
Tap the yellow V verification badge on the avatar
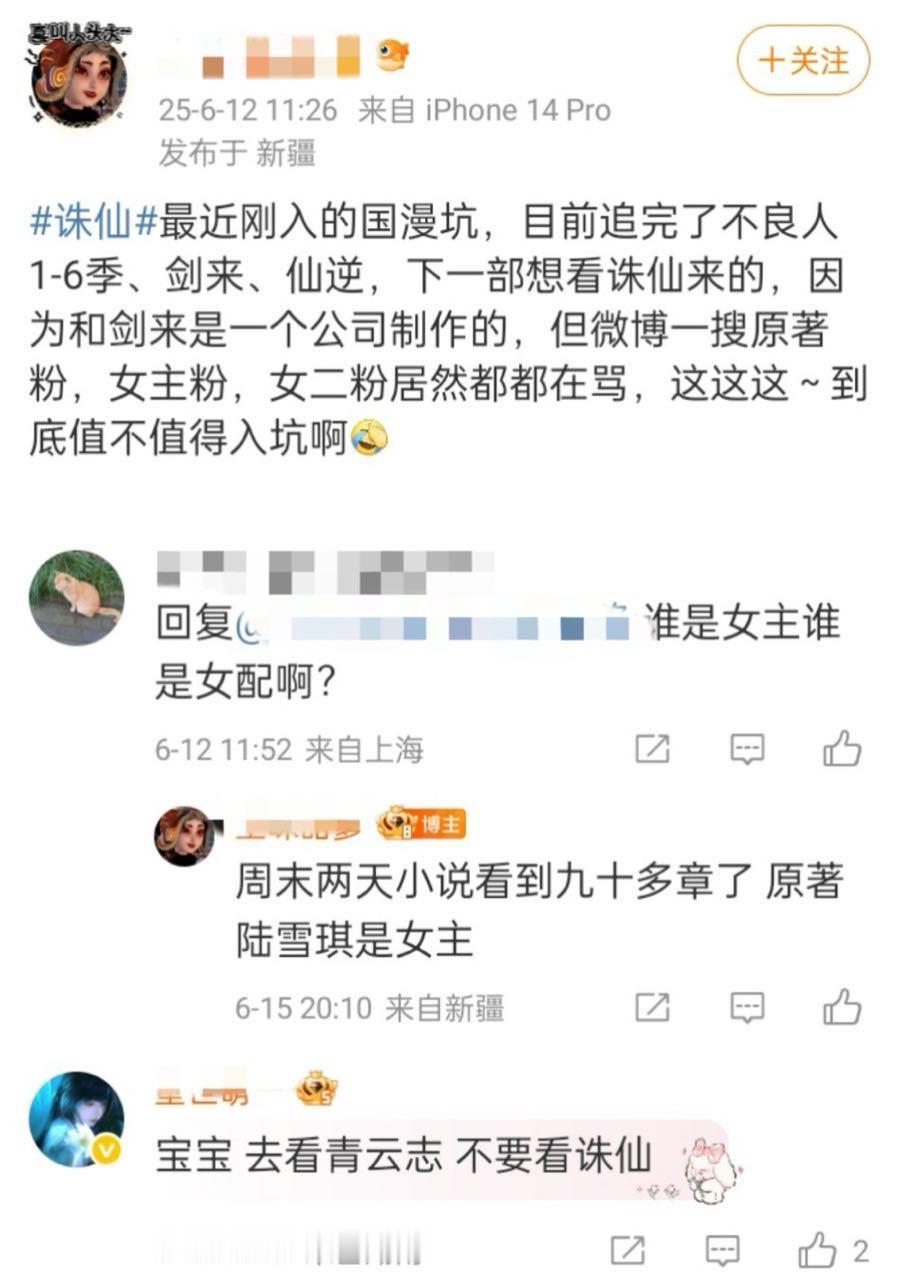point(106,1150)
